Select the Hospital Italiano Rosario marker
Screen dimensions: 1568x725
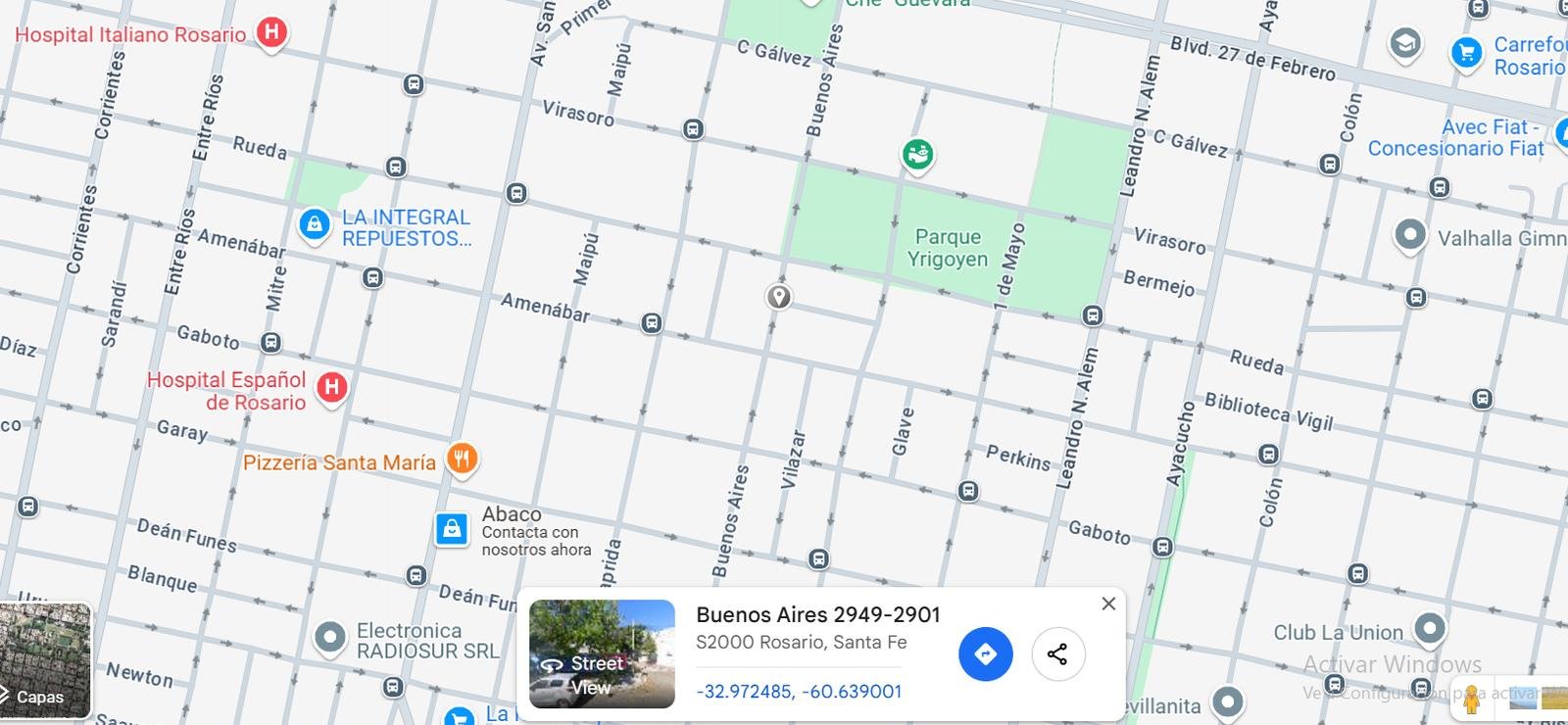coord(271,32)
